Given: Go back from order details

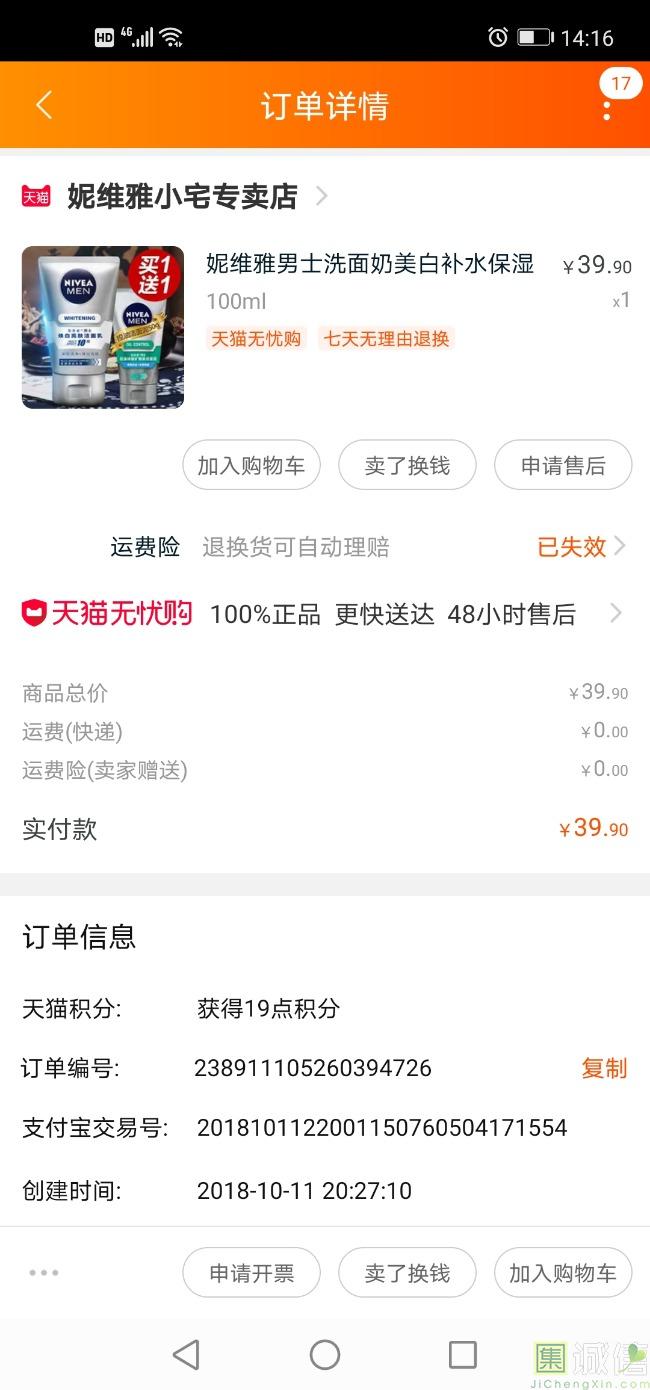Looking at the screenshot, I should tap(44, 105).
